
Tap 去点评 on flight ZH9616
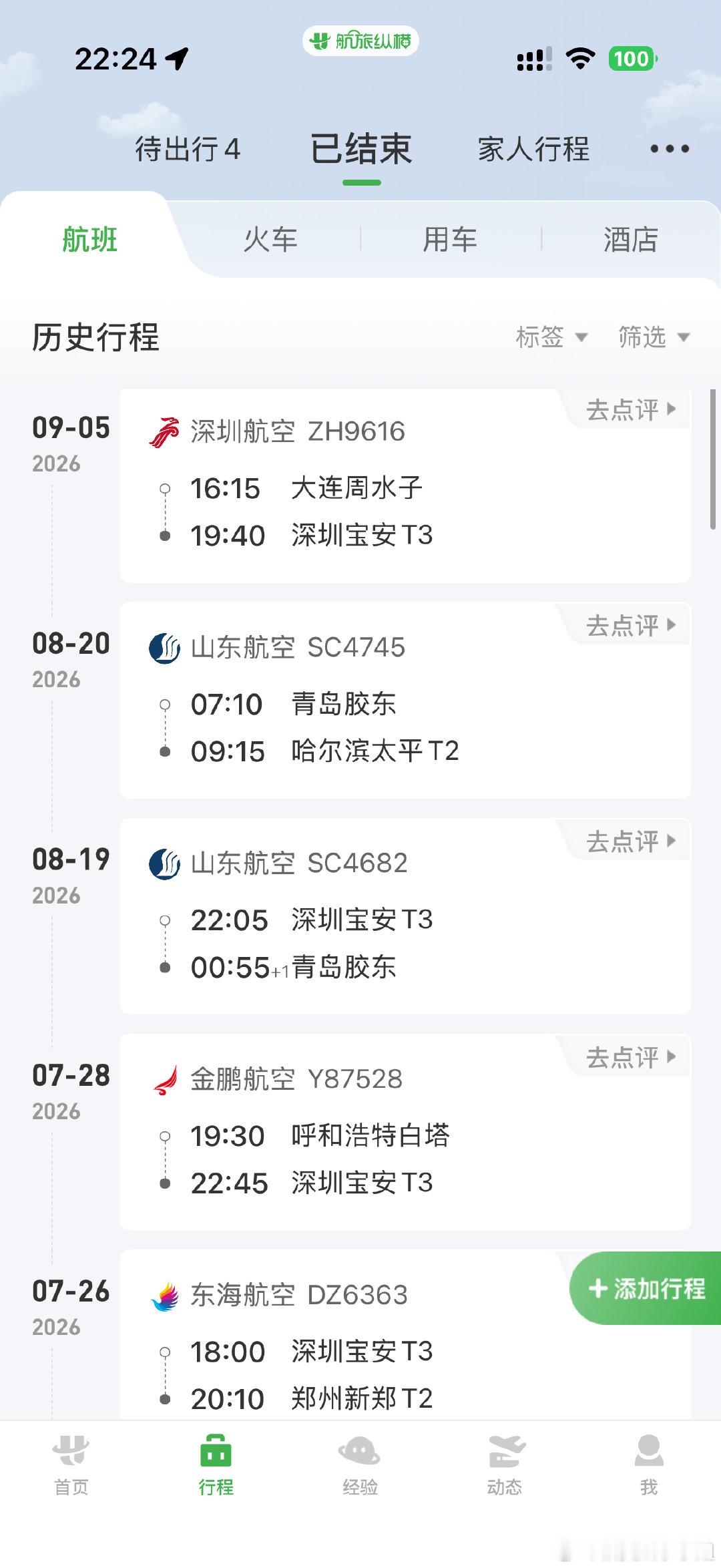[x=631, y=409]
